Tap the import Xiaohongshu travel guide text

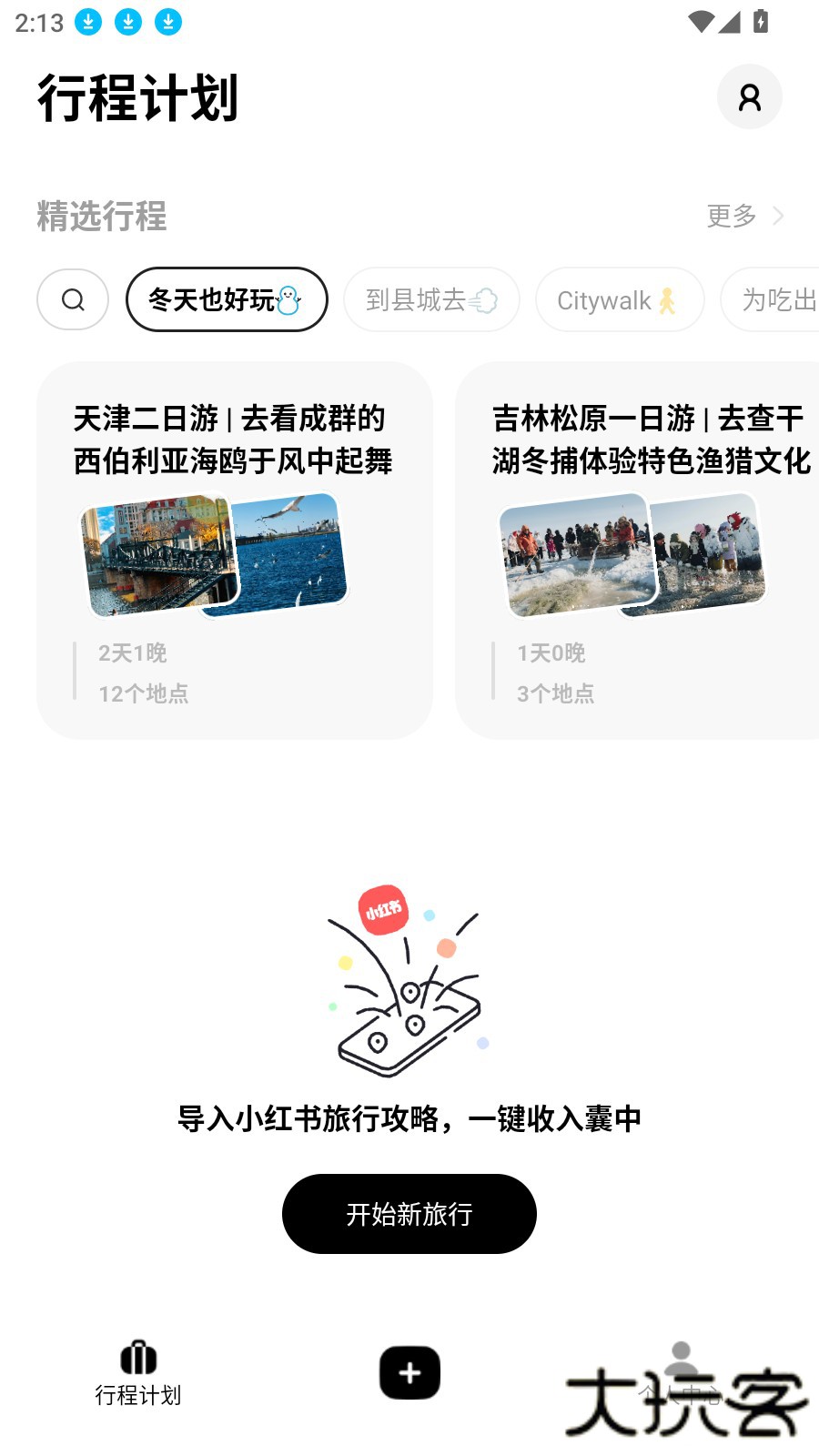coord(409,1118)
